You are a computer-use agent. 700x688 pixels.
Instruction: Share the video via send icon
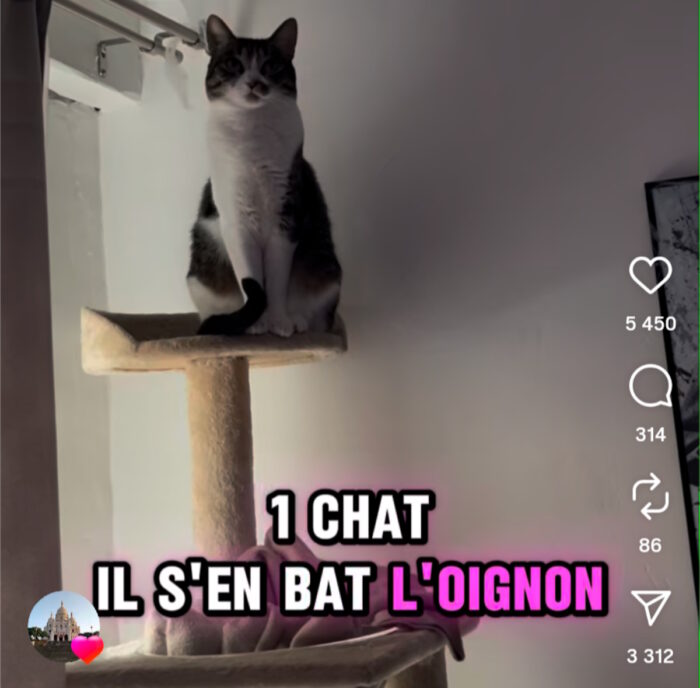(650, 607)
